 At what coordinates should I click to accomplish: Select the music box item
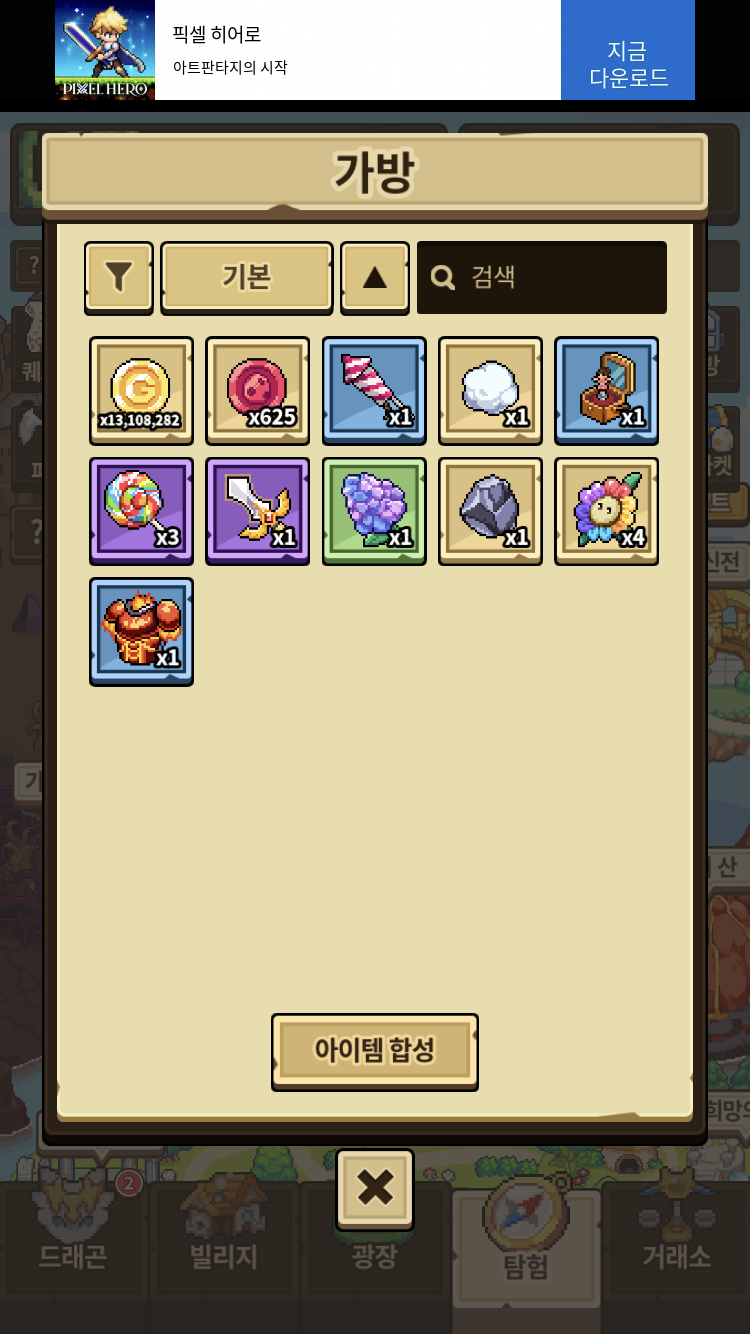607,390
